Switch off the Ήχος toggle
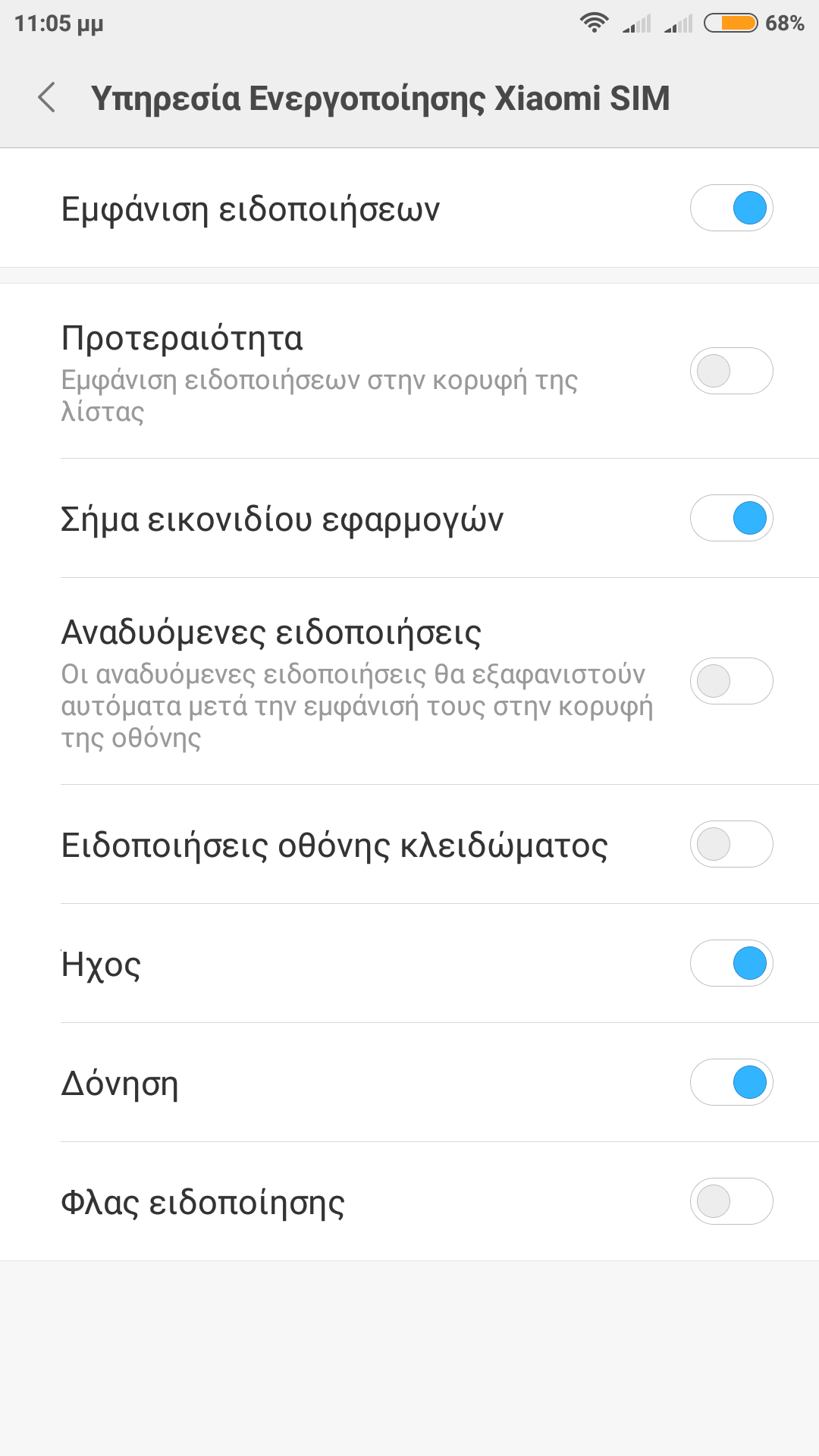This screenshot has width=819, height=1456. click(731, 963)
